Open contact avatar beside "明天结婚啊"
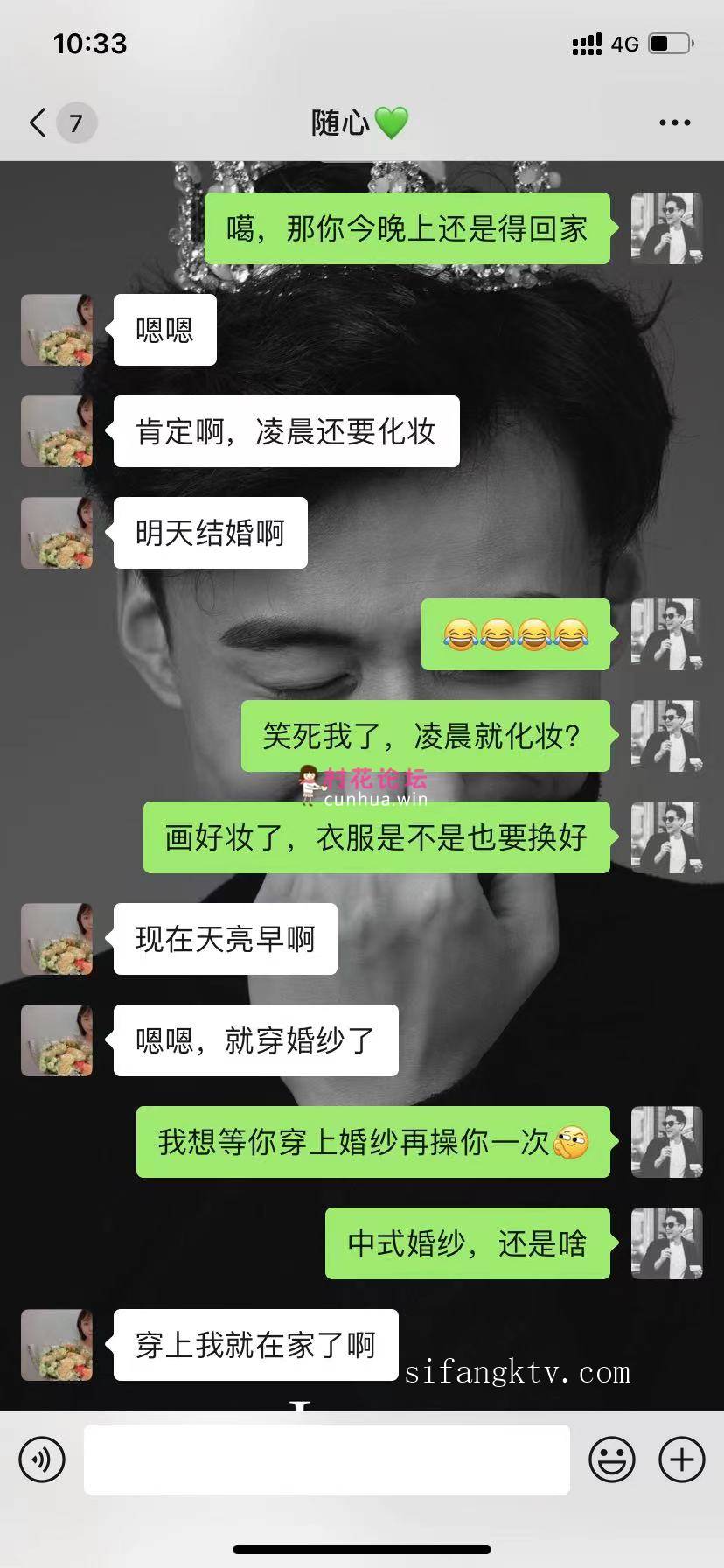The image size is (724, 1568). point(57,533)
